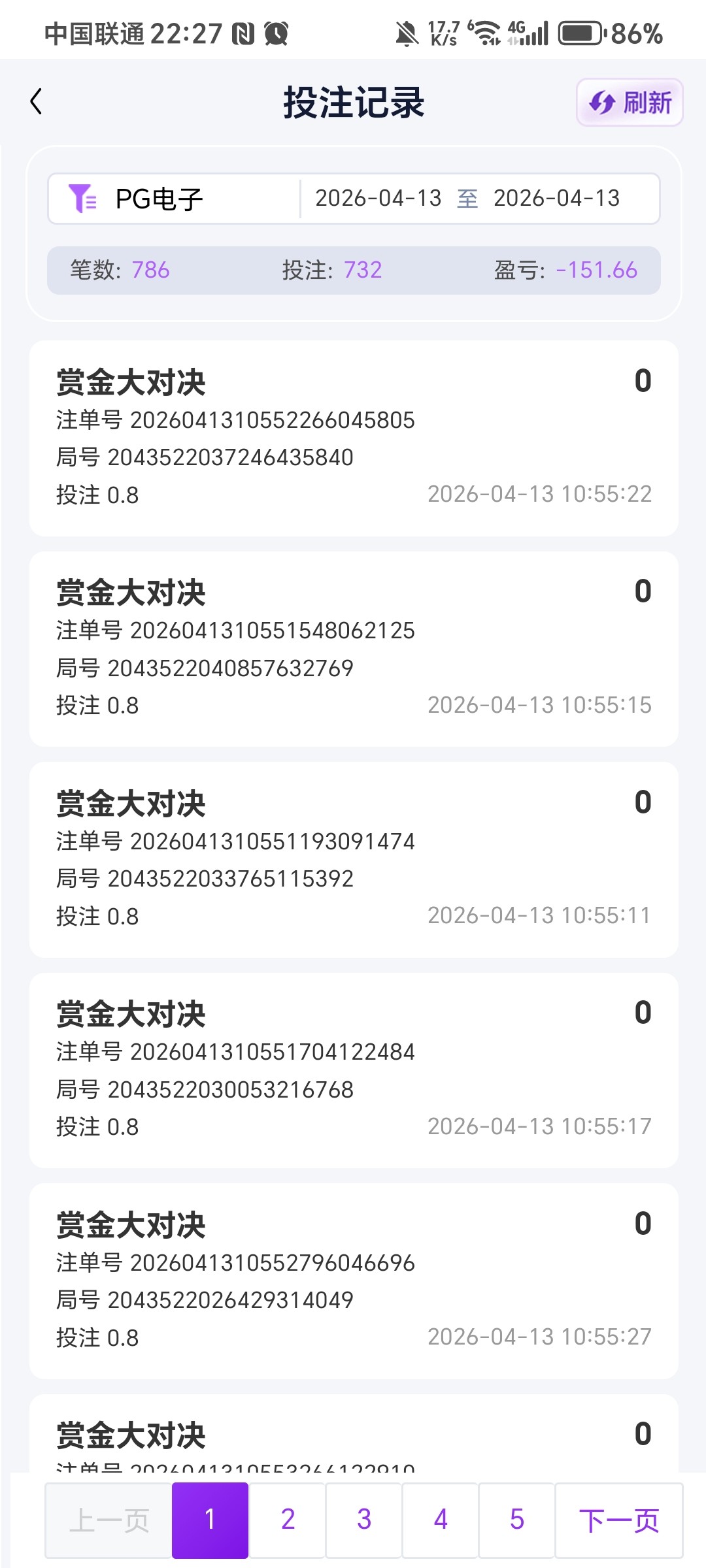Select page 2 in pagination
Image resolution: width=706 pixels, height=1568 pixels.
click(287, 1519)
